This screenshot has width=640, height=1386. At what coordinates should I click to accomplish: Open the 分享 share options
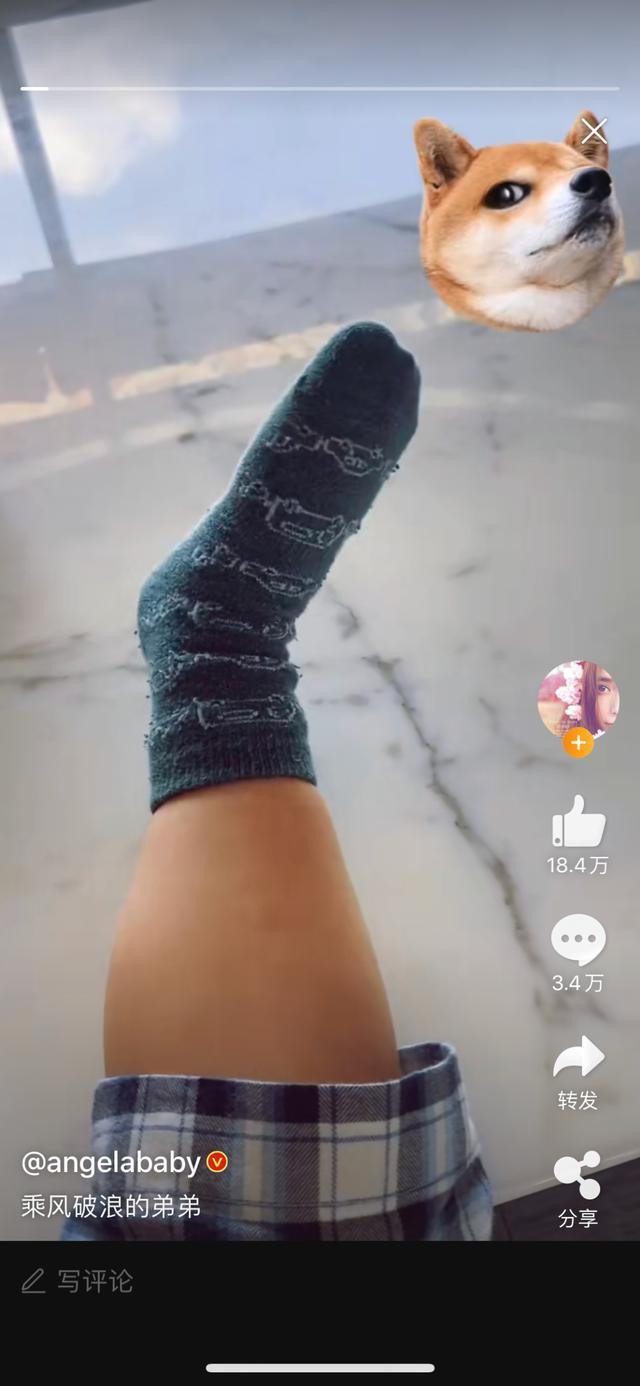(578, 1175)
